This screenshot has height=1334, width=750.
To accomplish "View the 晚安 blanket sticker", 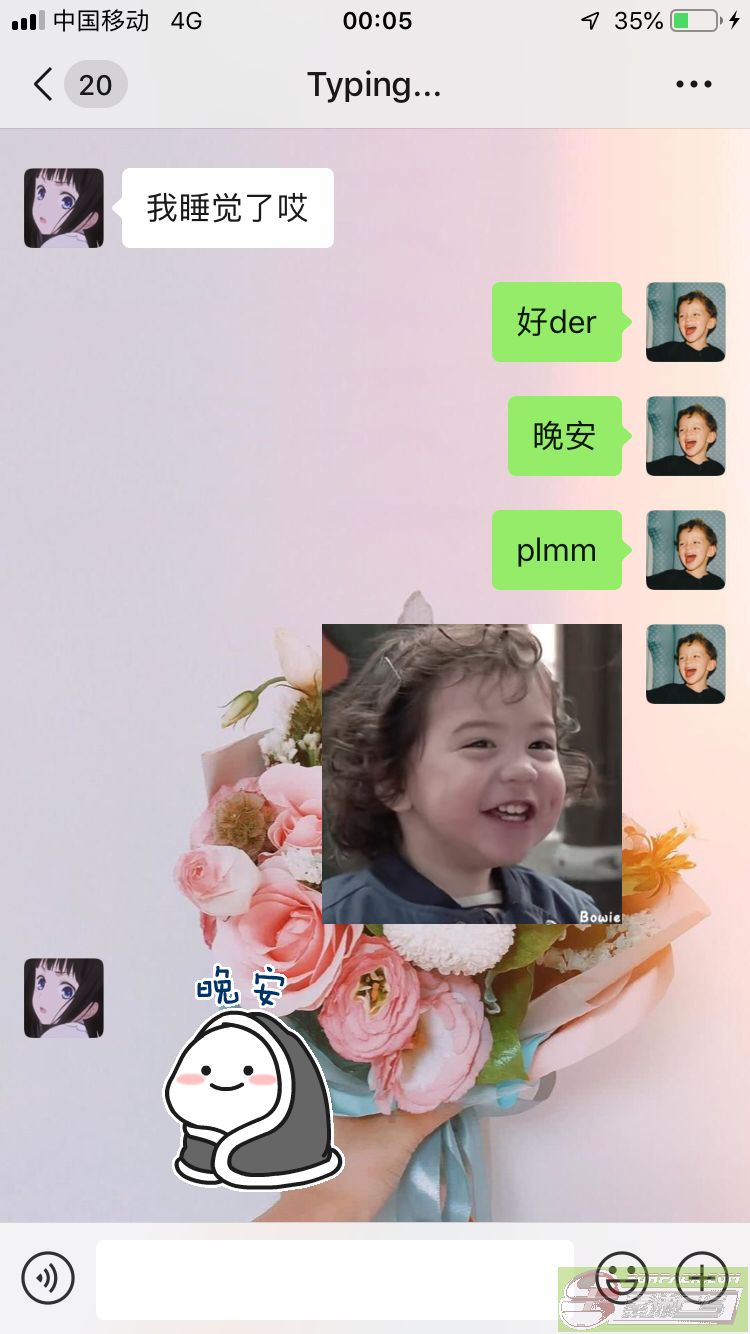I will pos(253,1078).
